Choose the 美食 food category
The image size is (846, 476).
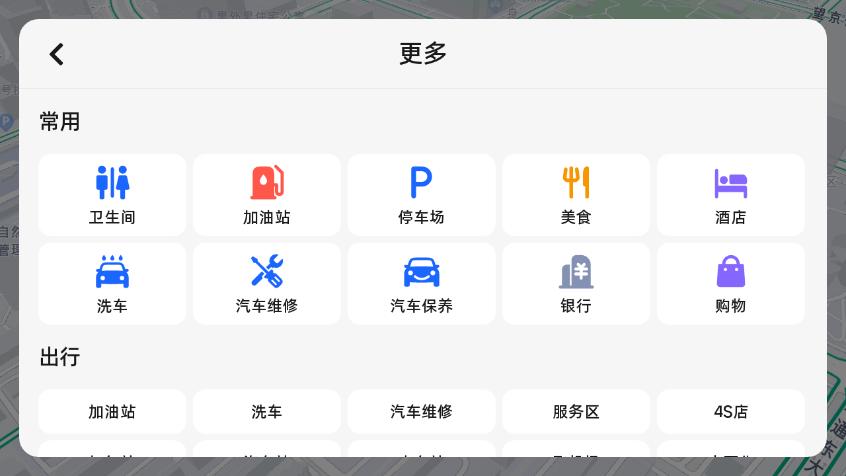coord(575,195)
